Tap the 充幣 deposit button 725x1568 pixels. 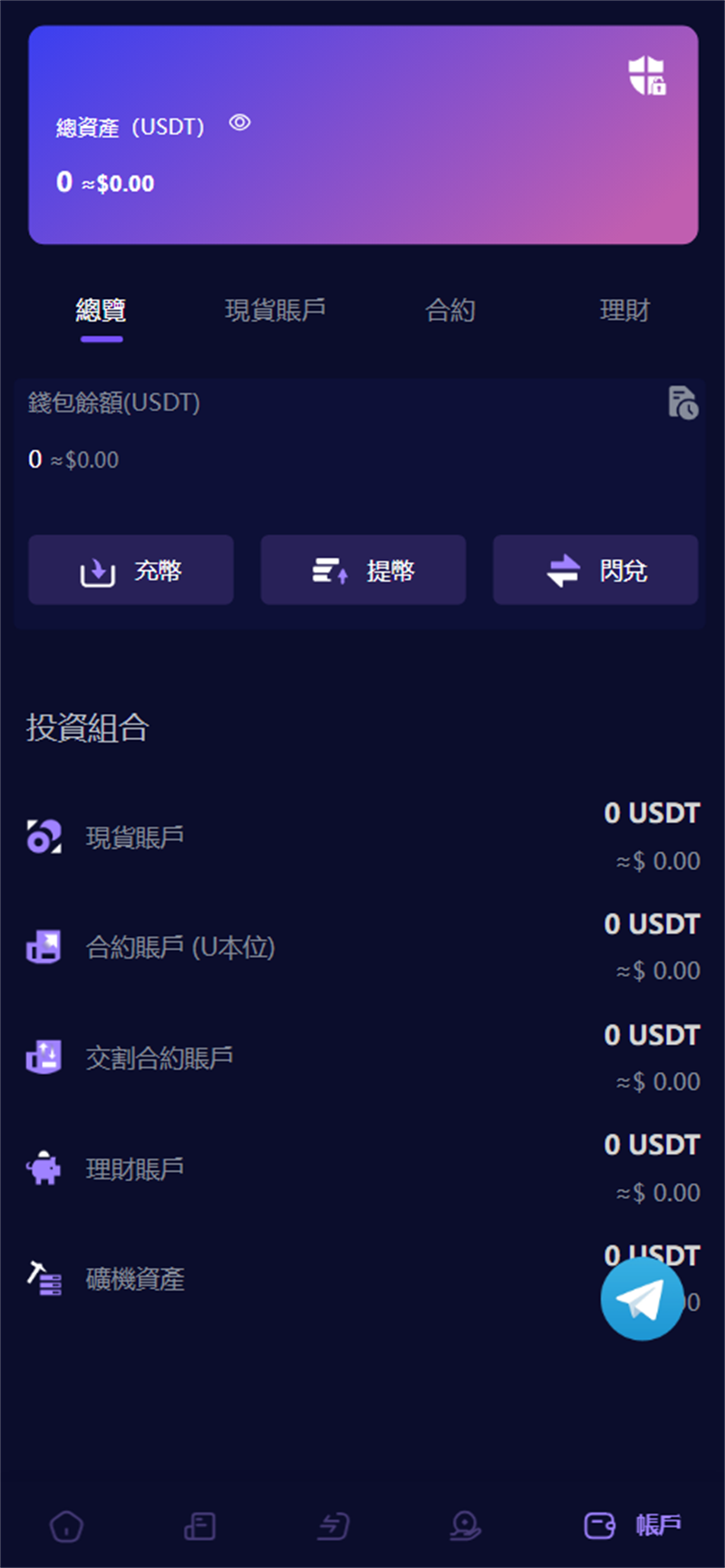131,570
